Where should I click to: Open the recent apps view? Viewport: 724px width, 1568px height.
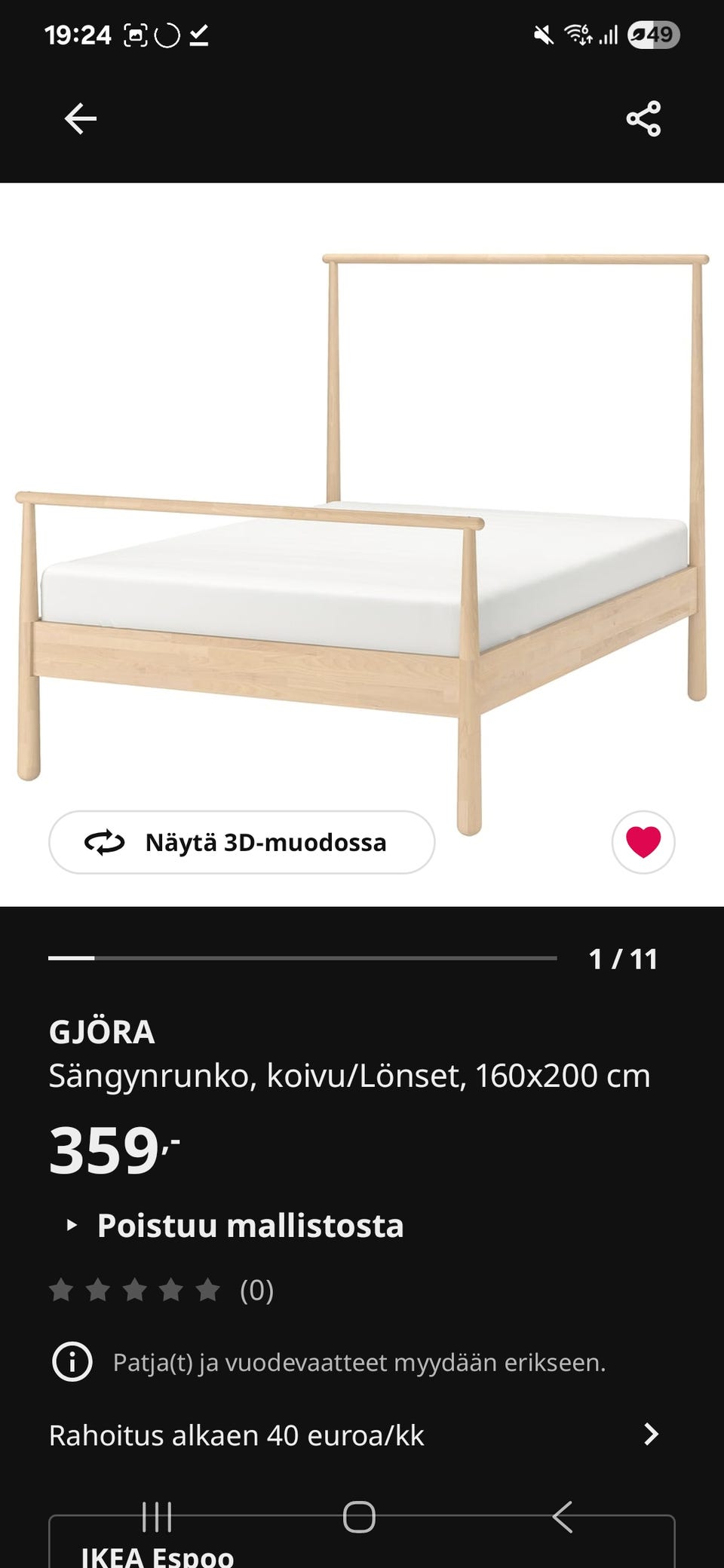[x=157, y=1517]
